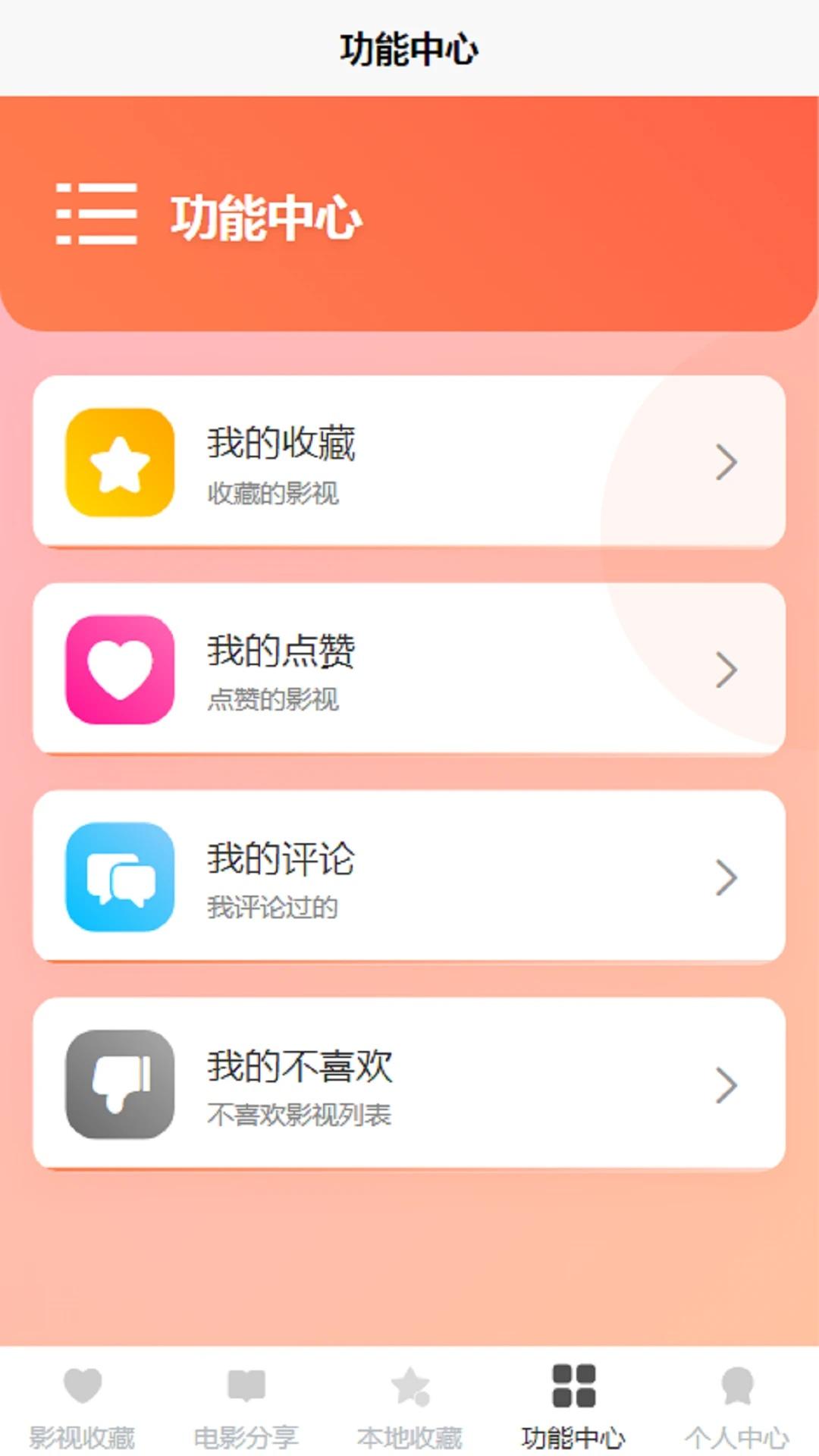The height and width of the screenshot is (1456, 819).
Task: Click the gray thumbs-down icon for 我的不喜欢
Action: pos(118,1084)
